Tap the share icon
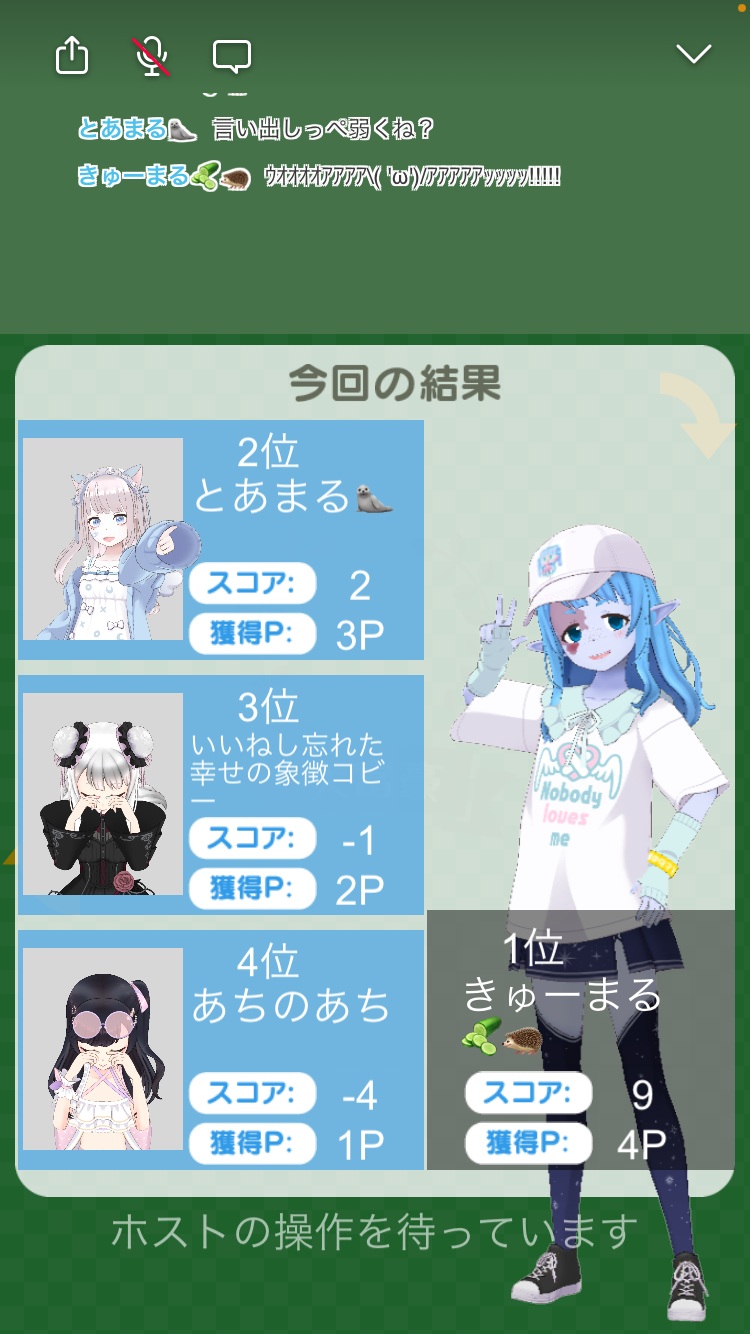The height and width of the screenshot is (1334, 750). 72,55
